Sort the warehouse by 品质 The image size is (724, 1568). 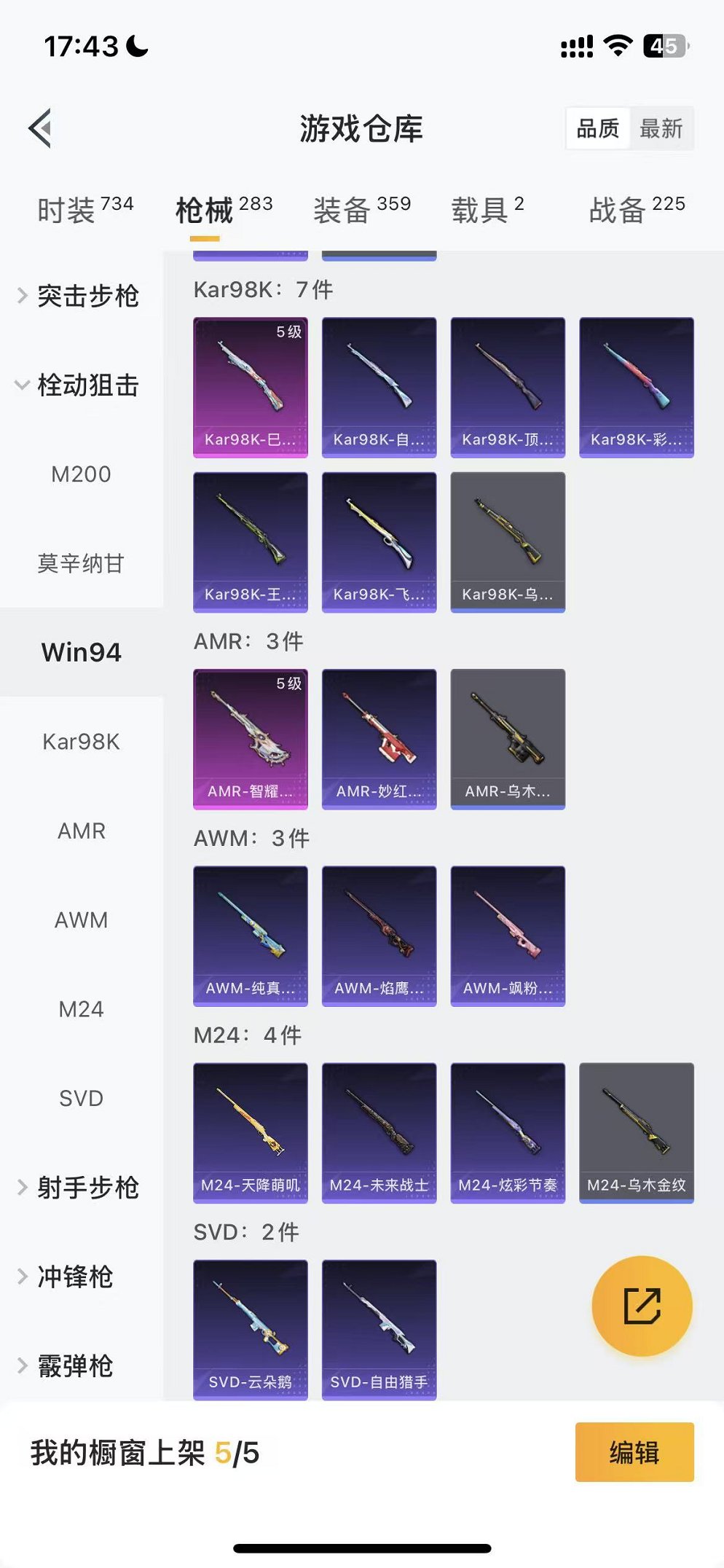tap(597, 129)
